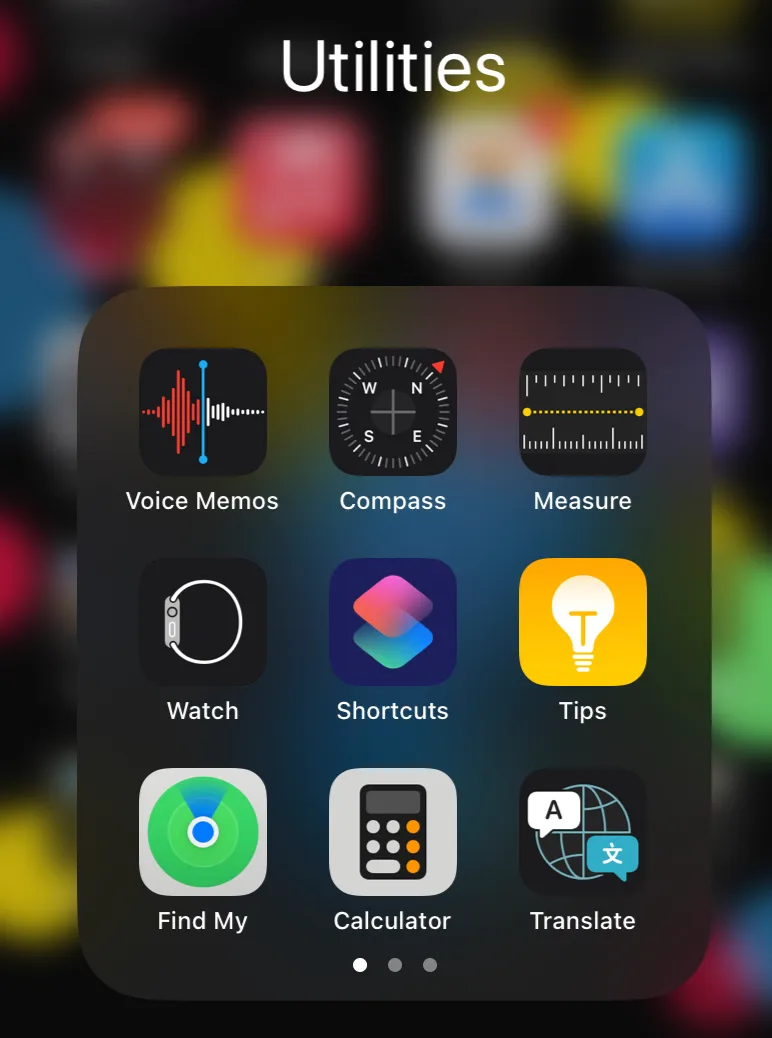Open the Shortcuts app
The height and width of the screenshot is (1038, 772).
(x=393, y=622)
